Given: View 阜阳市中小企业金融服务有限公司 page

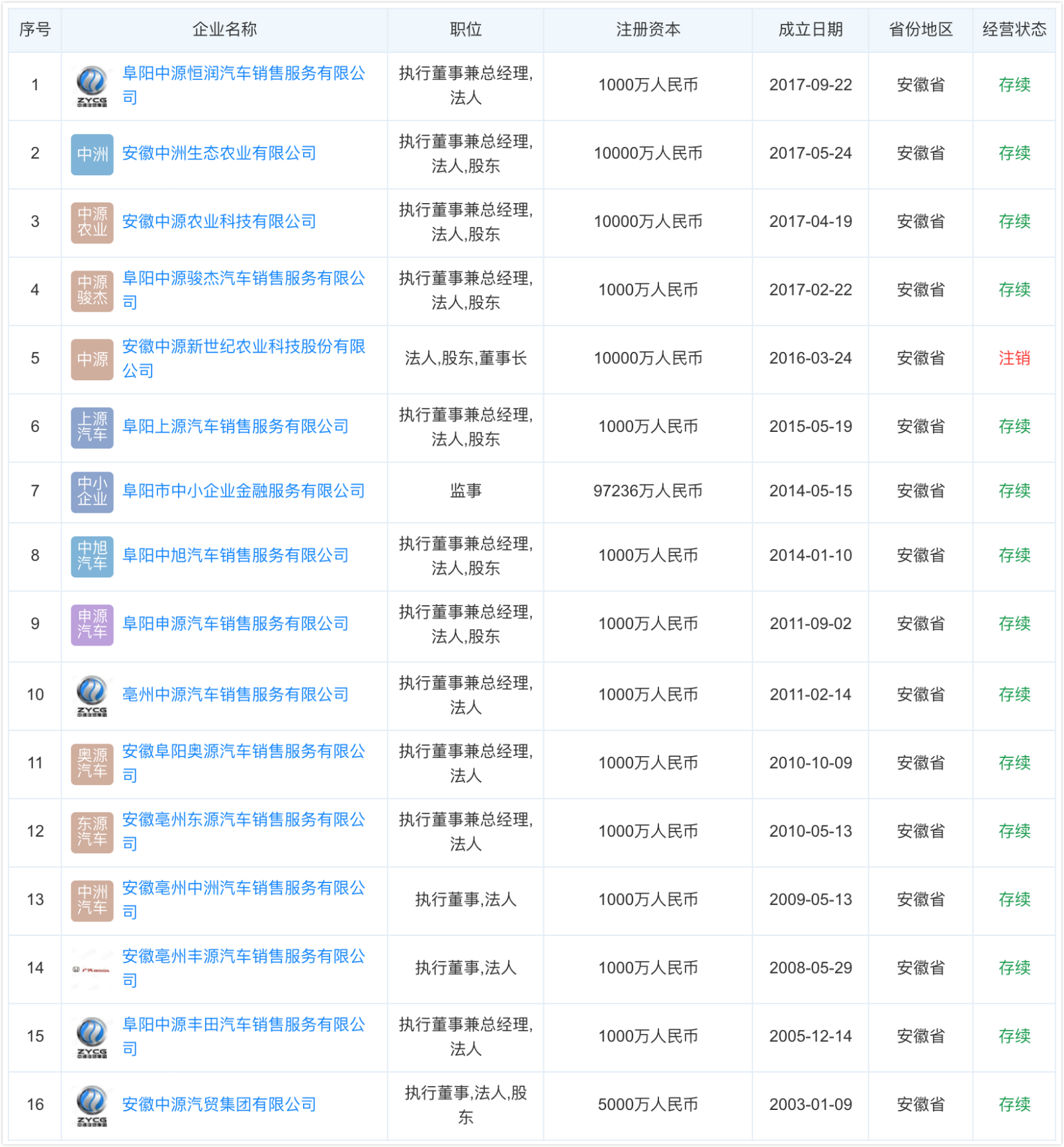Looking at the screenshot, I should tap(243, 491).
